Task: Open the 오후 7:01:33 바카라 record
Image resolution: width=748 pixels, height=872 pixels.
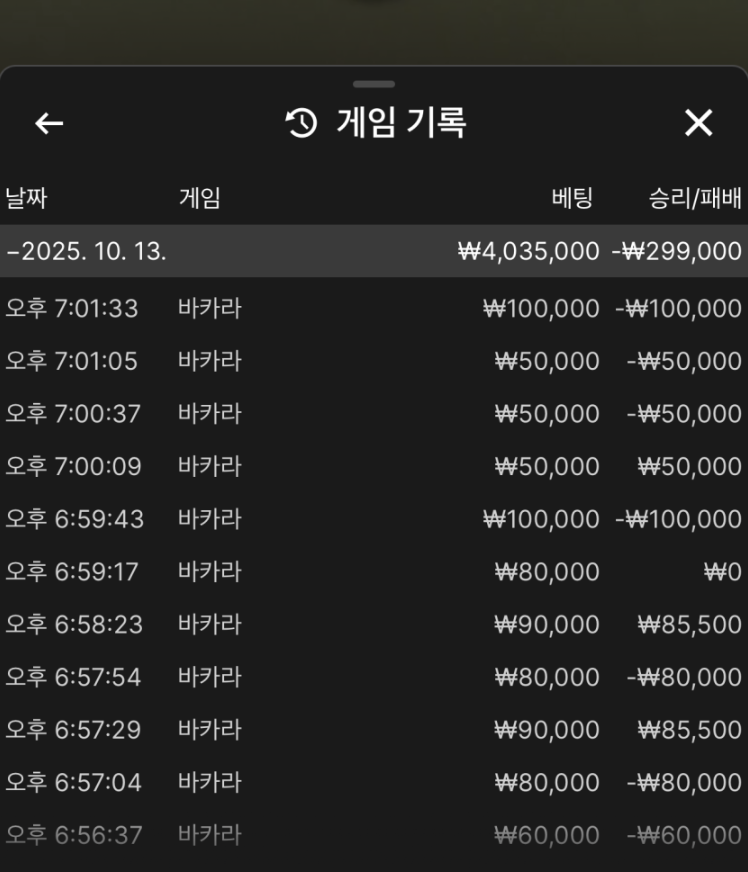Action: coord(373,308)
